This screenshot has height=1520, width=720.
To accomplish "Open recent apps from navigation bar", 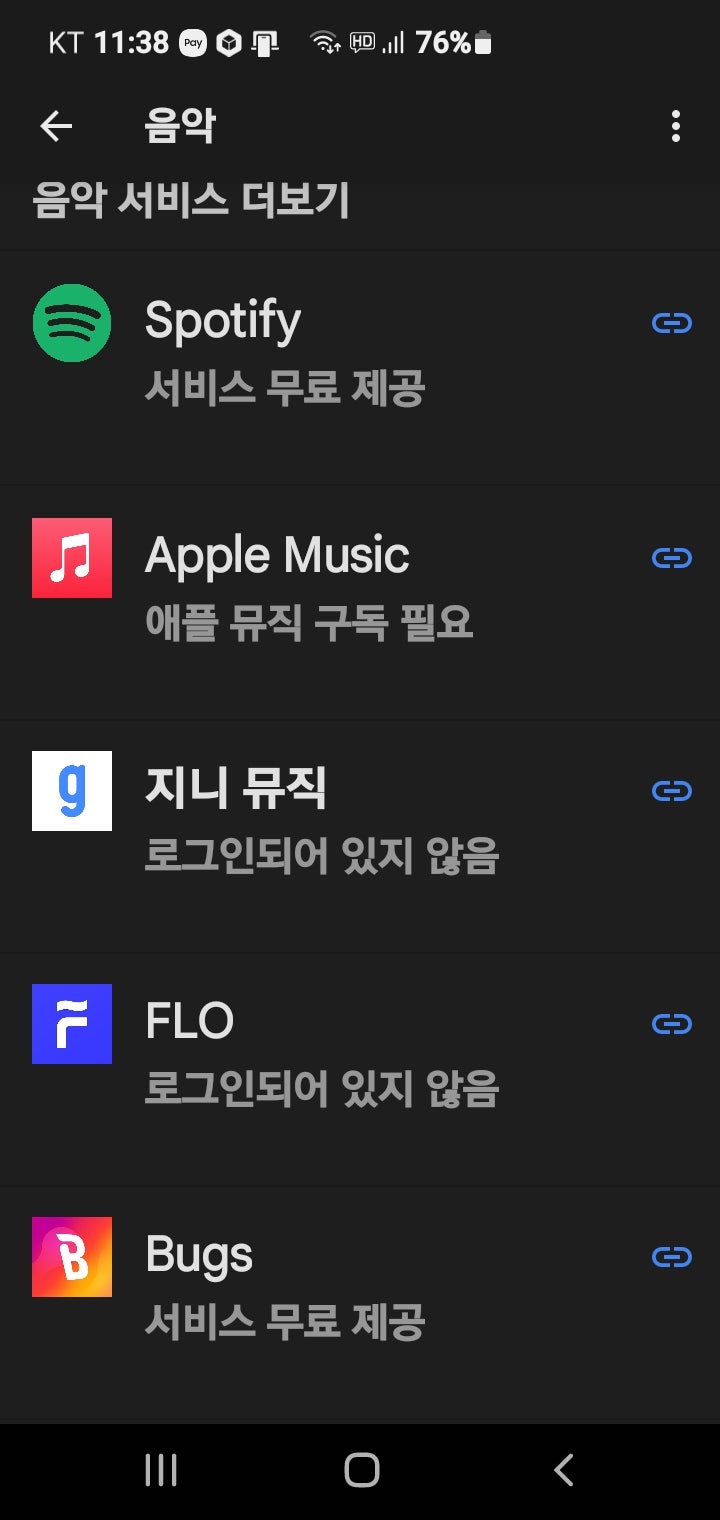I will tap(161, 1470).
